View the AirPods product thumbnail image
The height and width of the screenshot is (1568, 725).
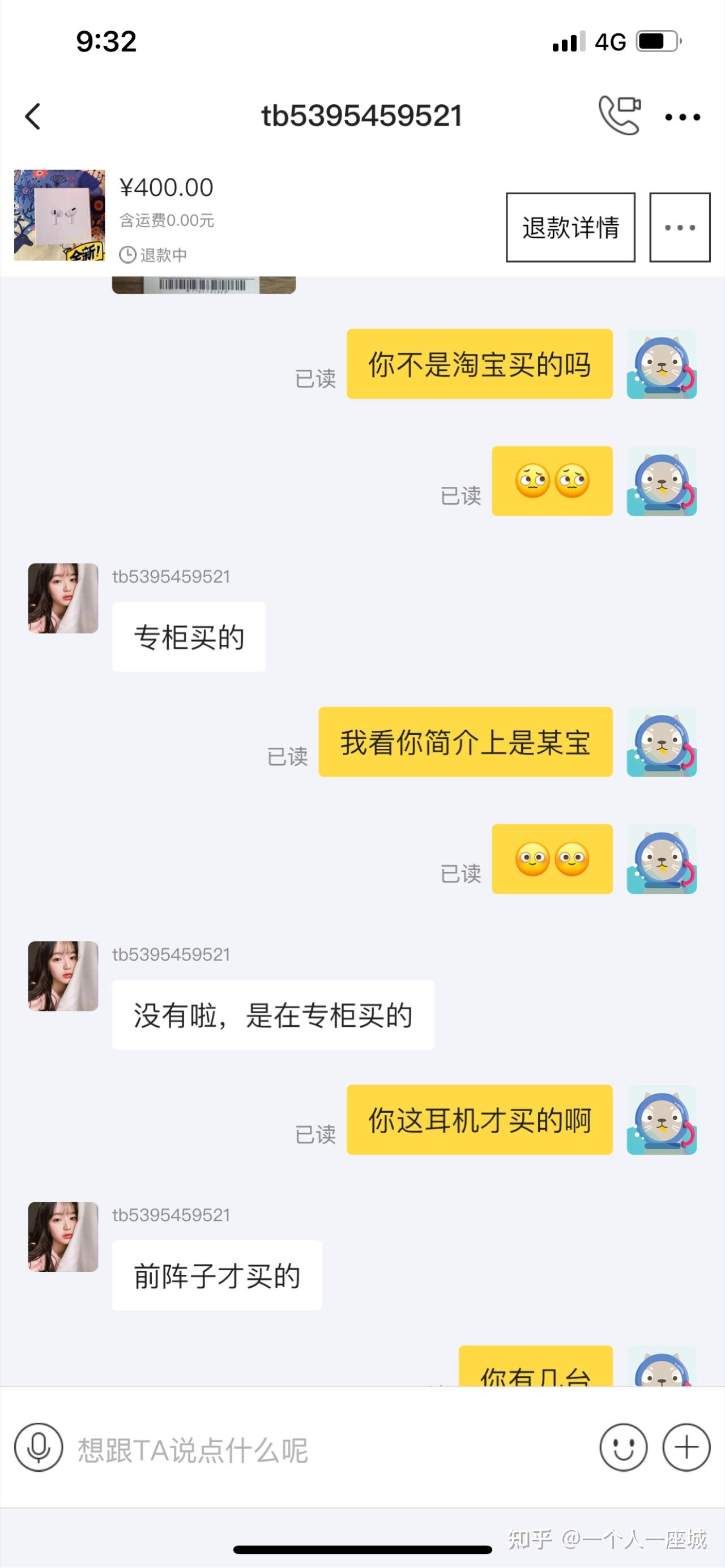58,216
